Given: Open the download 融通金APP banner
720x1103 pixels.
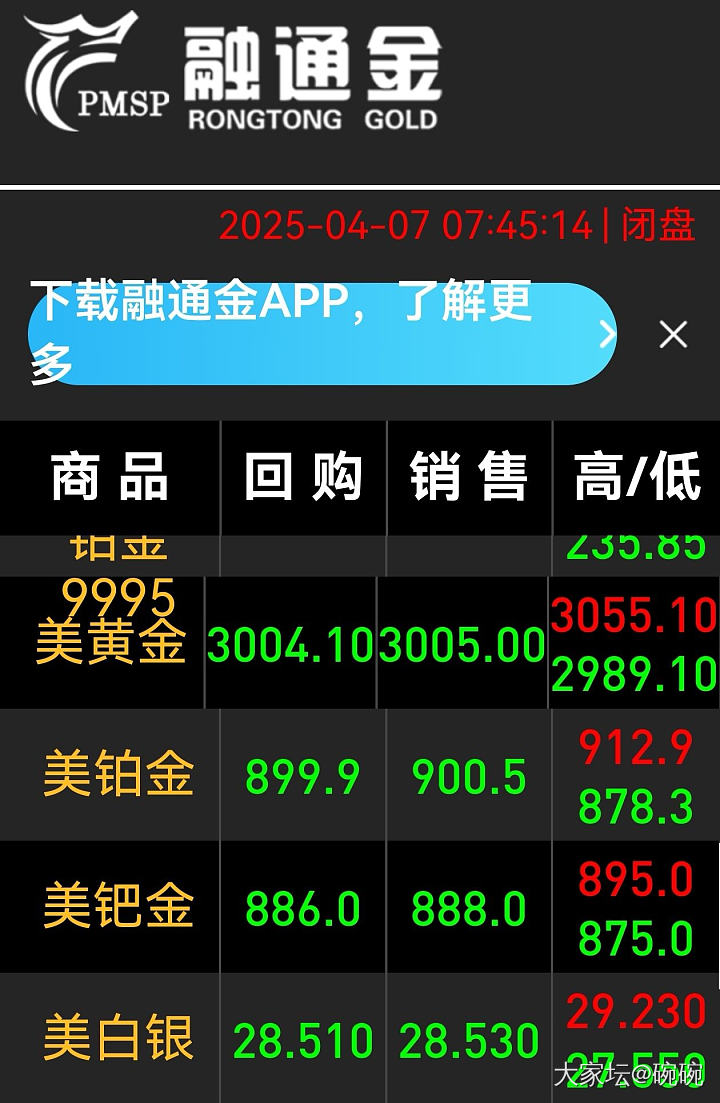Looking at the screenshot, I should pos(322,334).
